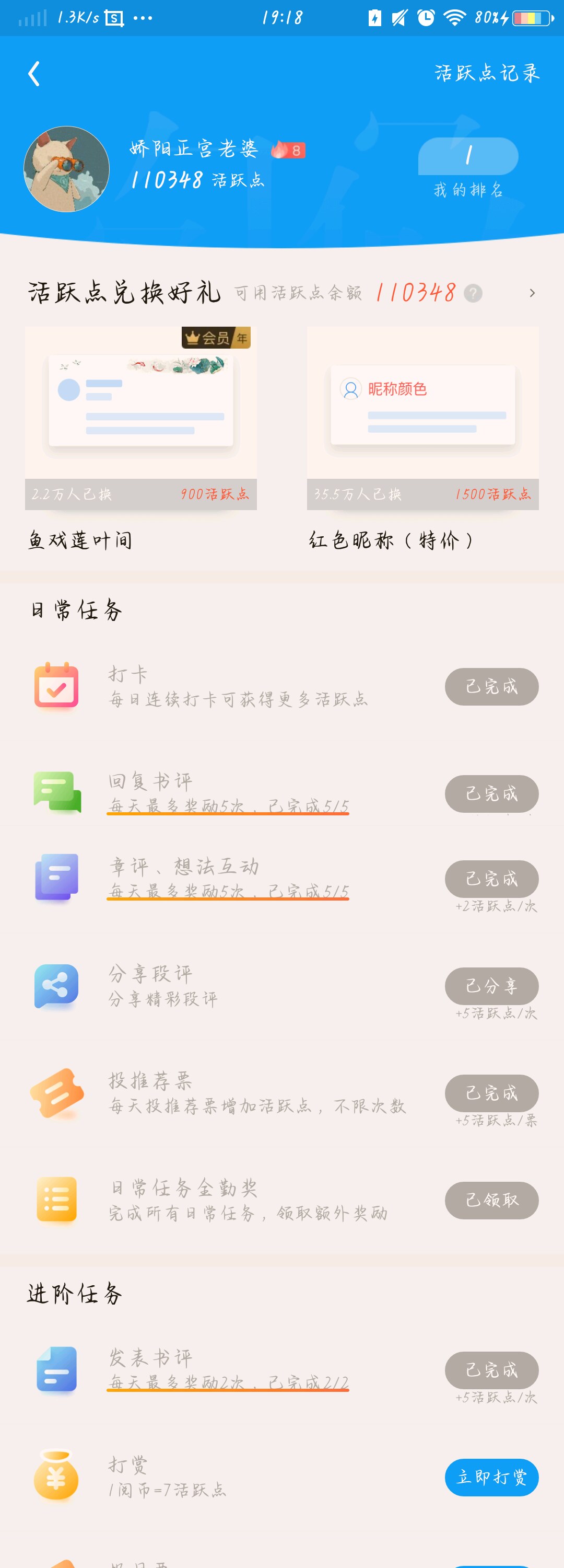The height and width of the screenshot is (1568, 564).
Task: Tap 已完成 button for 发表书评
Action: pyautogui.click(x=491, y=1369)
